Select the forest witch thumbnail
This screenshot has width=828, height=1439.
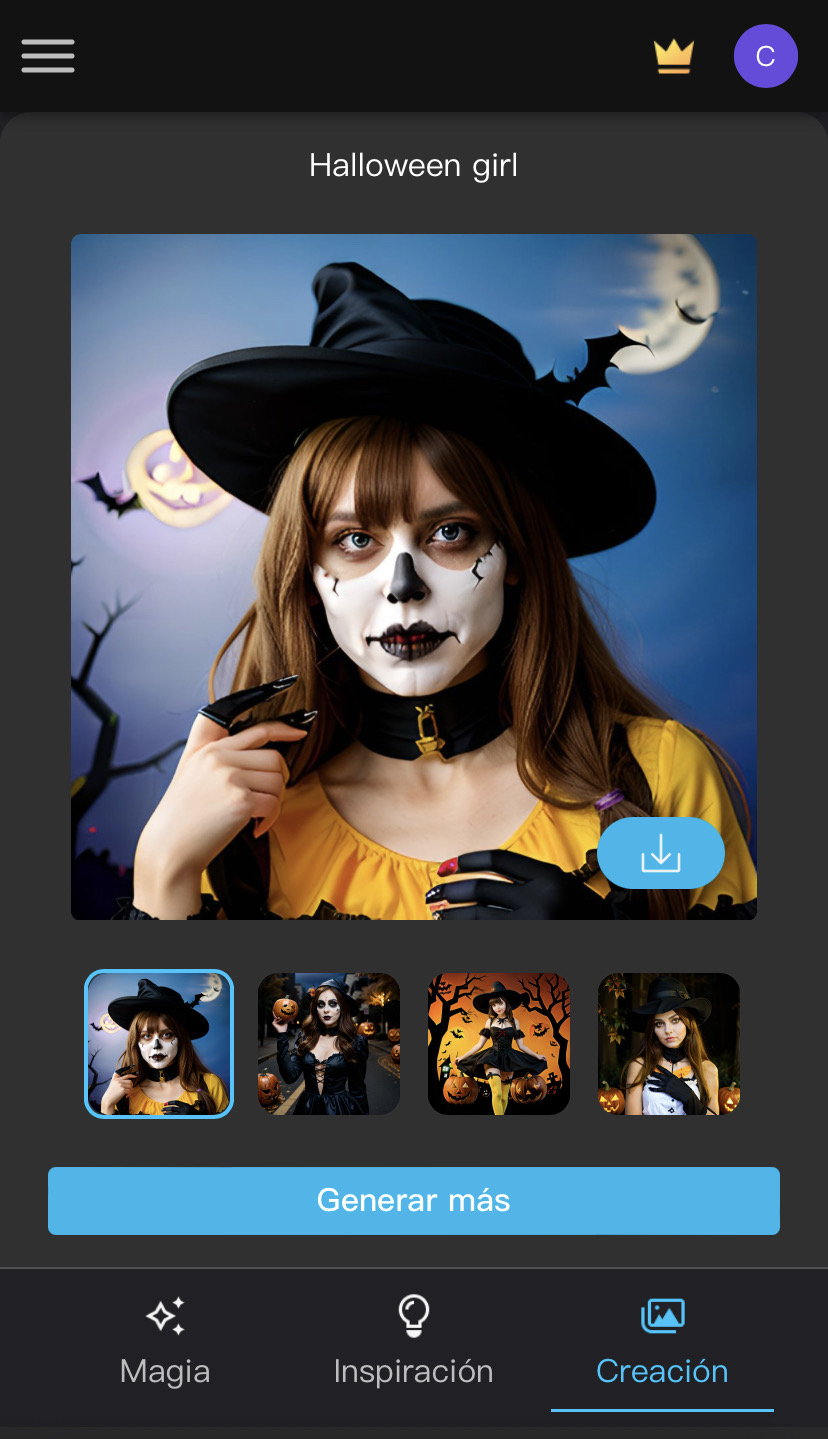pos(669,1044)
